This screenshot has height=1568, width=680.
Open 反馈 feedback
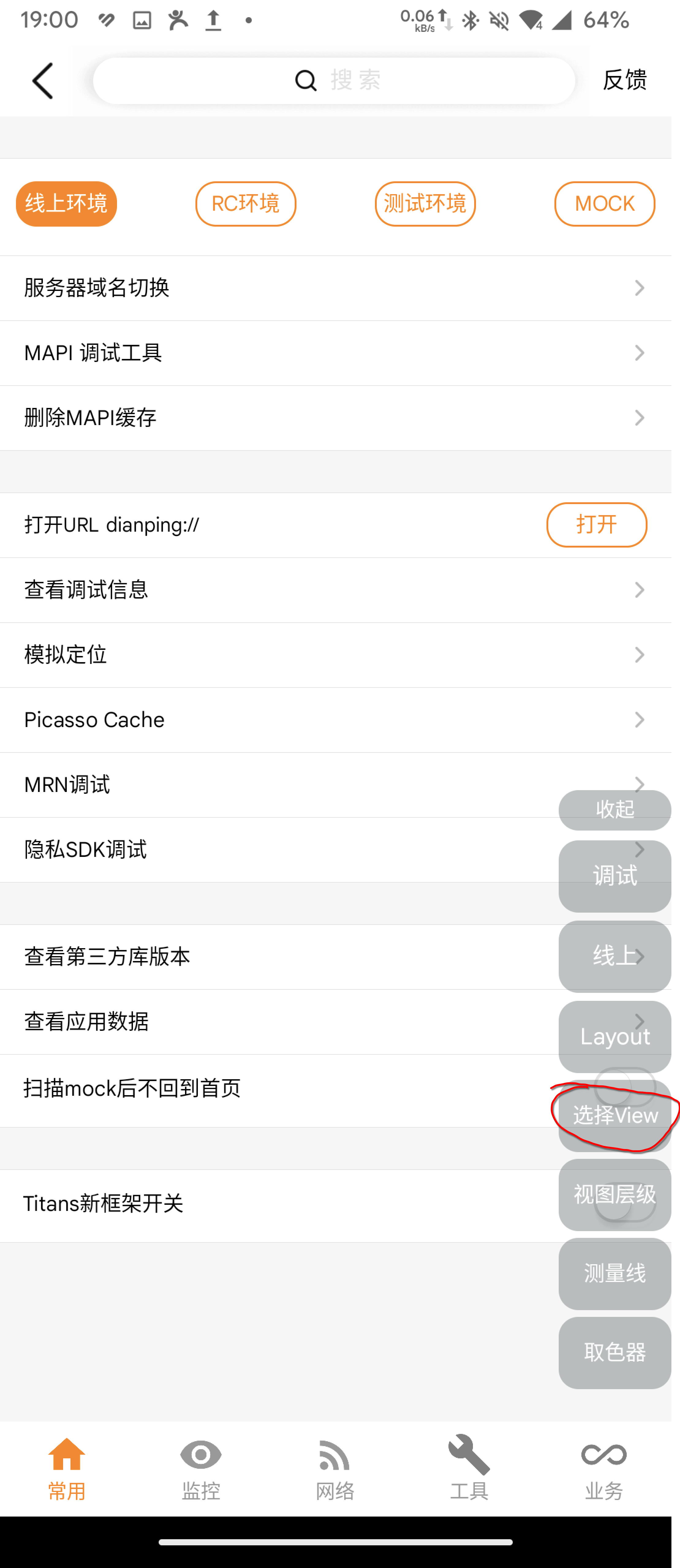coord(624,80)
